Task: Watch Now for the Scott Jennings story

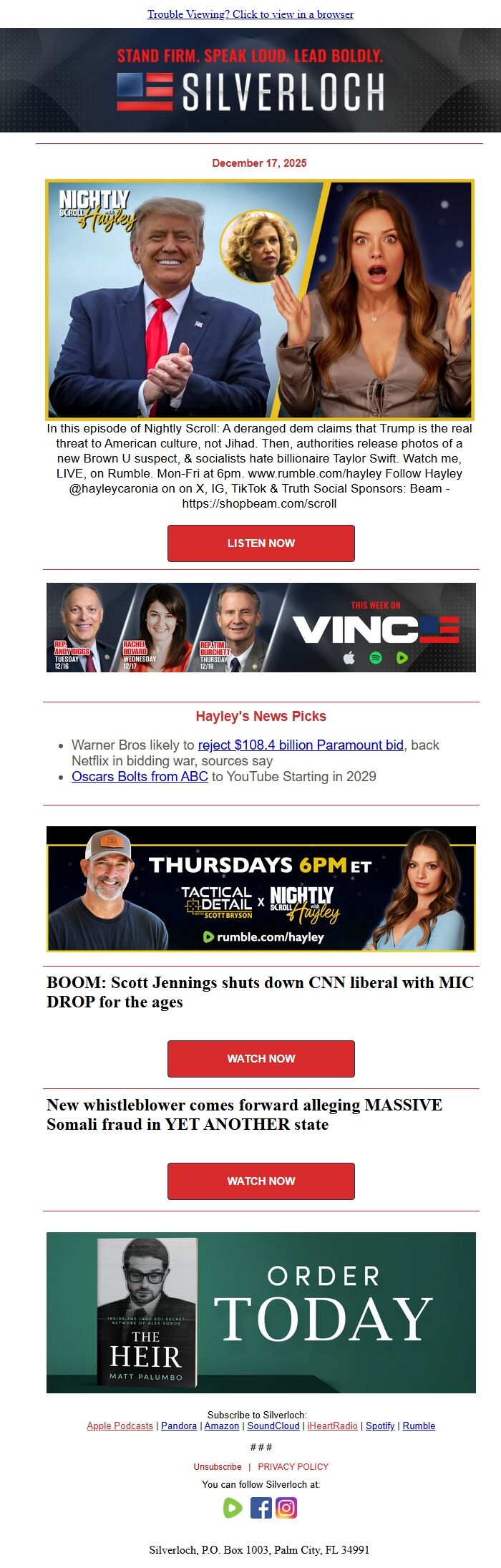Action: coord(261,1058)
